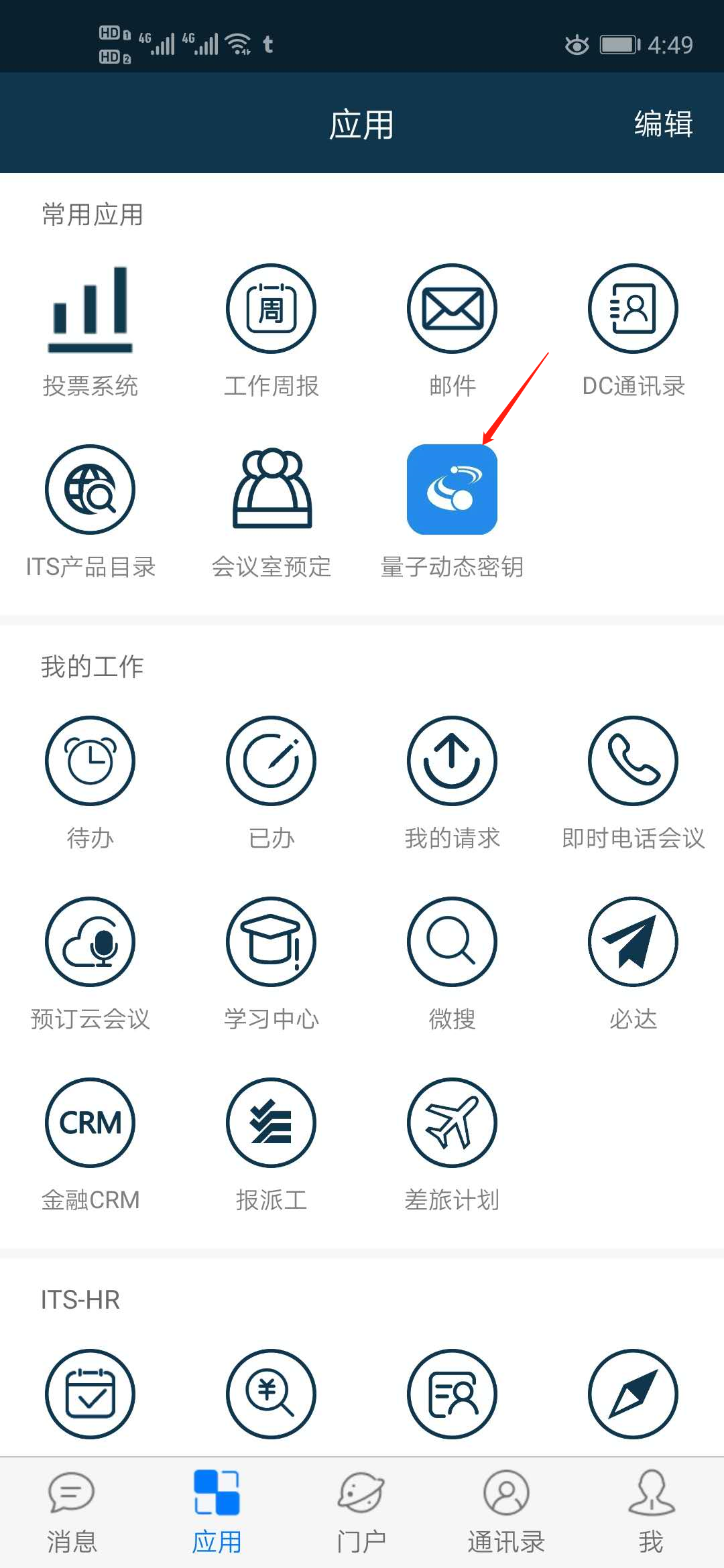
Task: Switch to the 门户 tab
Action: click(361, 1512)
